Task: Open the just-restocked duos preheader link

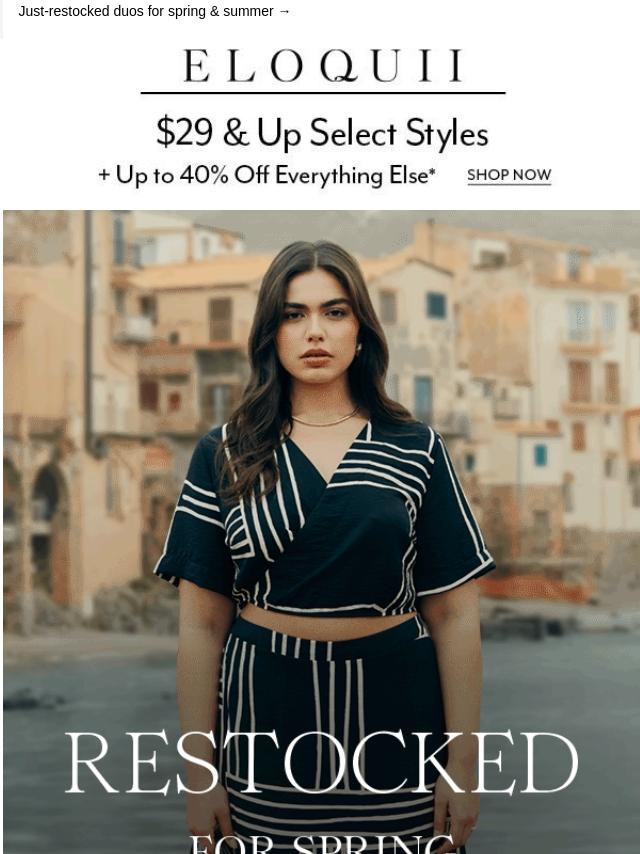Action: [x=154, y=11]
